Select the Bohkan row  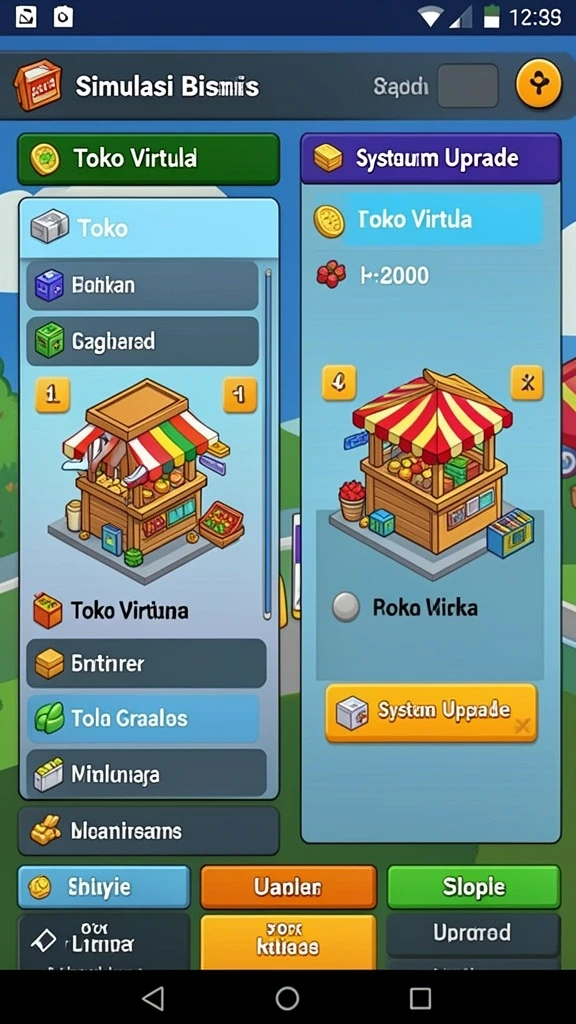tap(142, 285)
